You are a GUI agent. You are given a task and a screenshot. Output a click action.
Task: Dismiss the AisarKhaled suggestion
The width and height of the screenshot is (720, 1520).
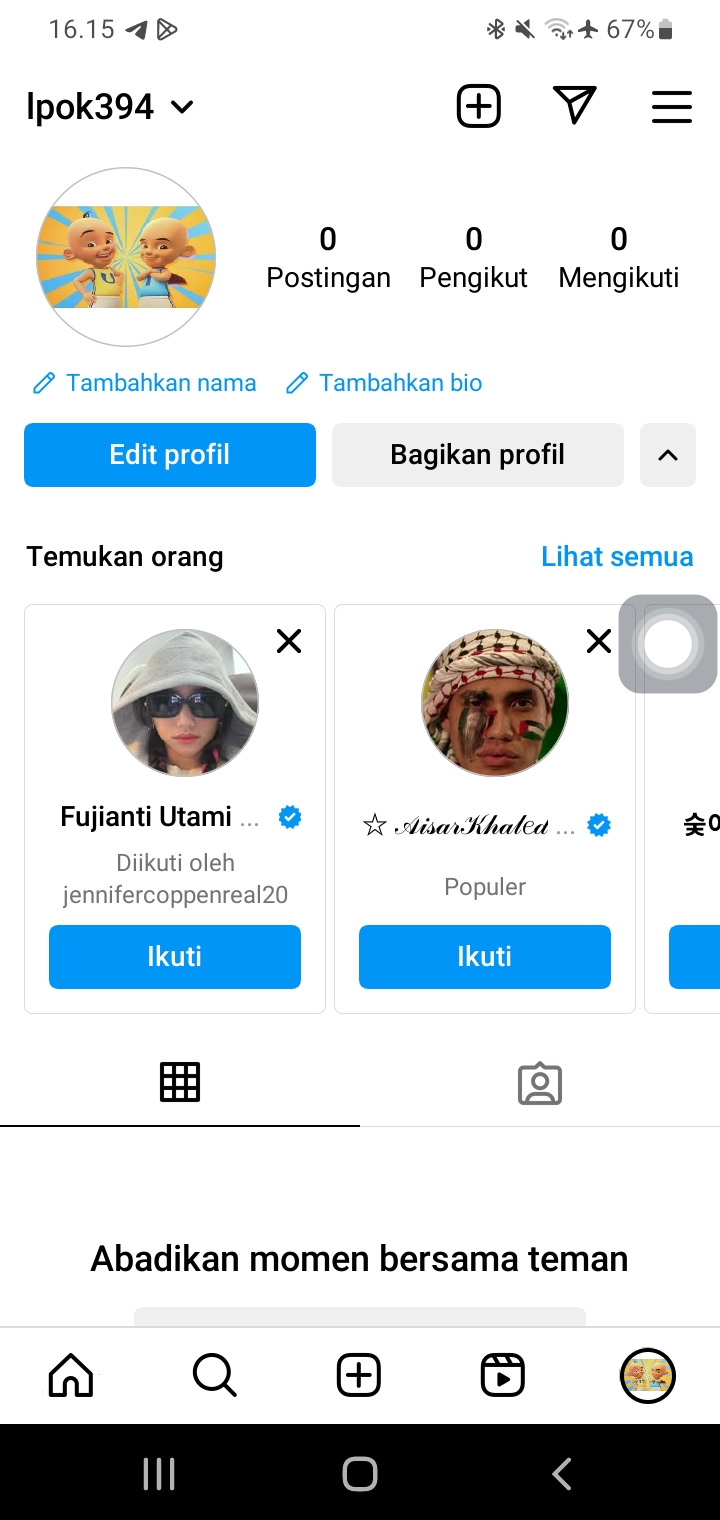[x=598, y=641]
